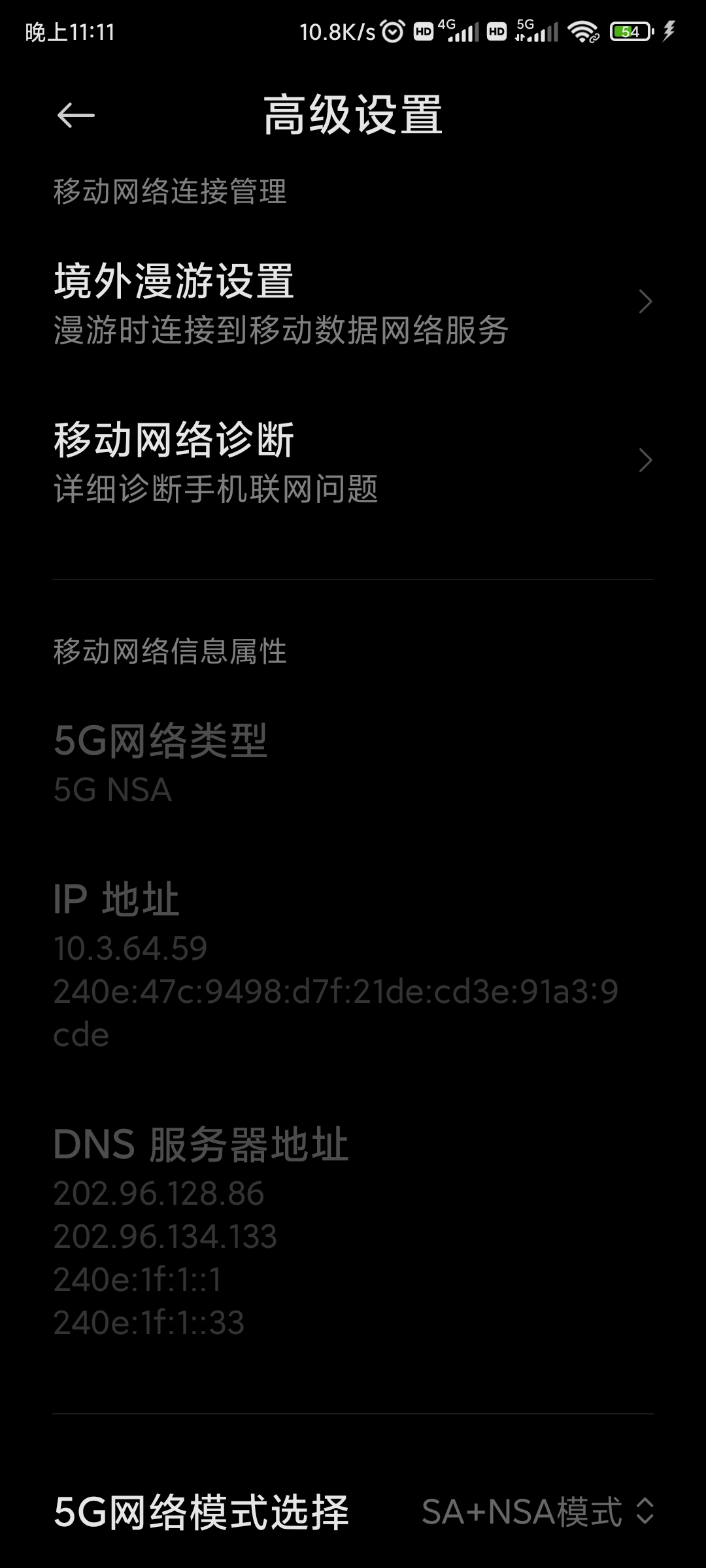Open 移动网络诊断 network diagnostics
Screen dimensions: 706x1568
(353, 461)
